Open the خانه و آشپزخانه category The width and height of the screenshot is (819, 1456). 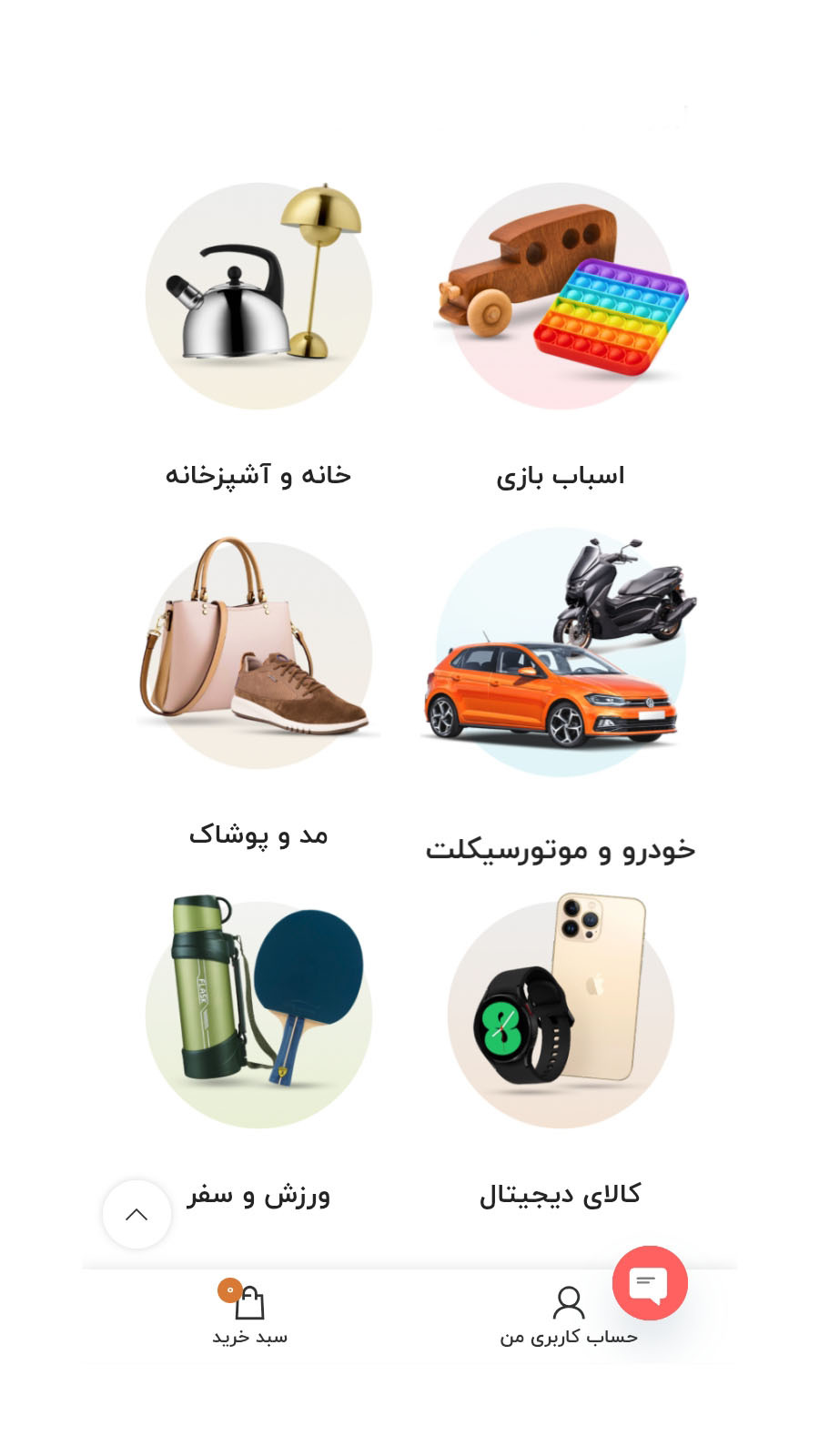258,473
